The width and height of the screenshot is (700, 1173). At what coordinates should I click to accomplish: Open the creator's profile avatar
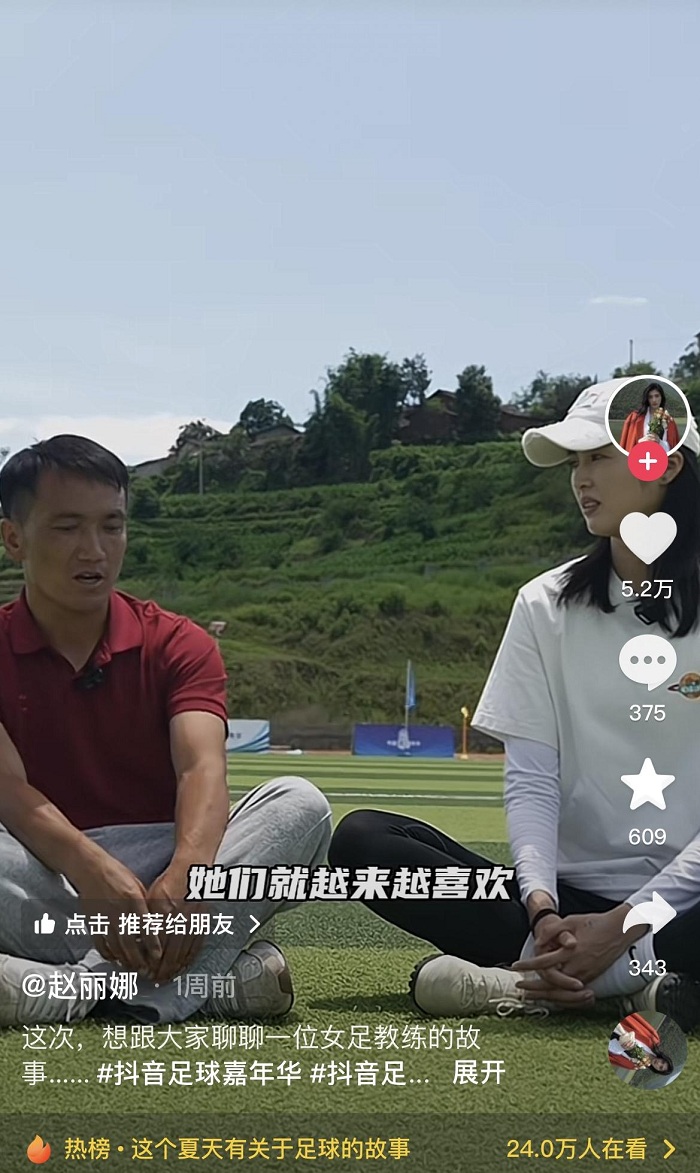point(648,416)
